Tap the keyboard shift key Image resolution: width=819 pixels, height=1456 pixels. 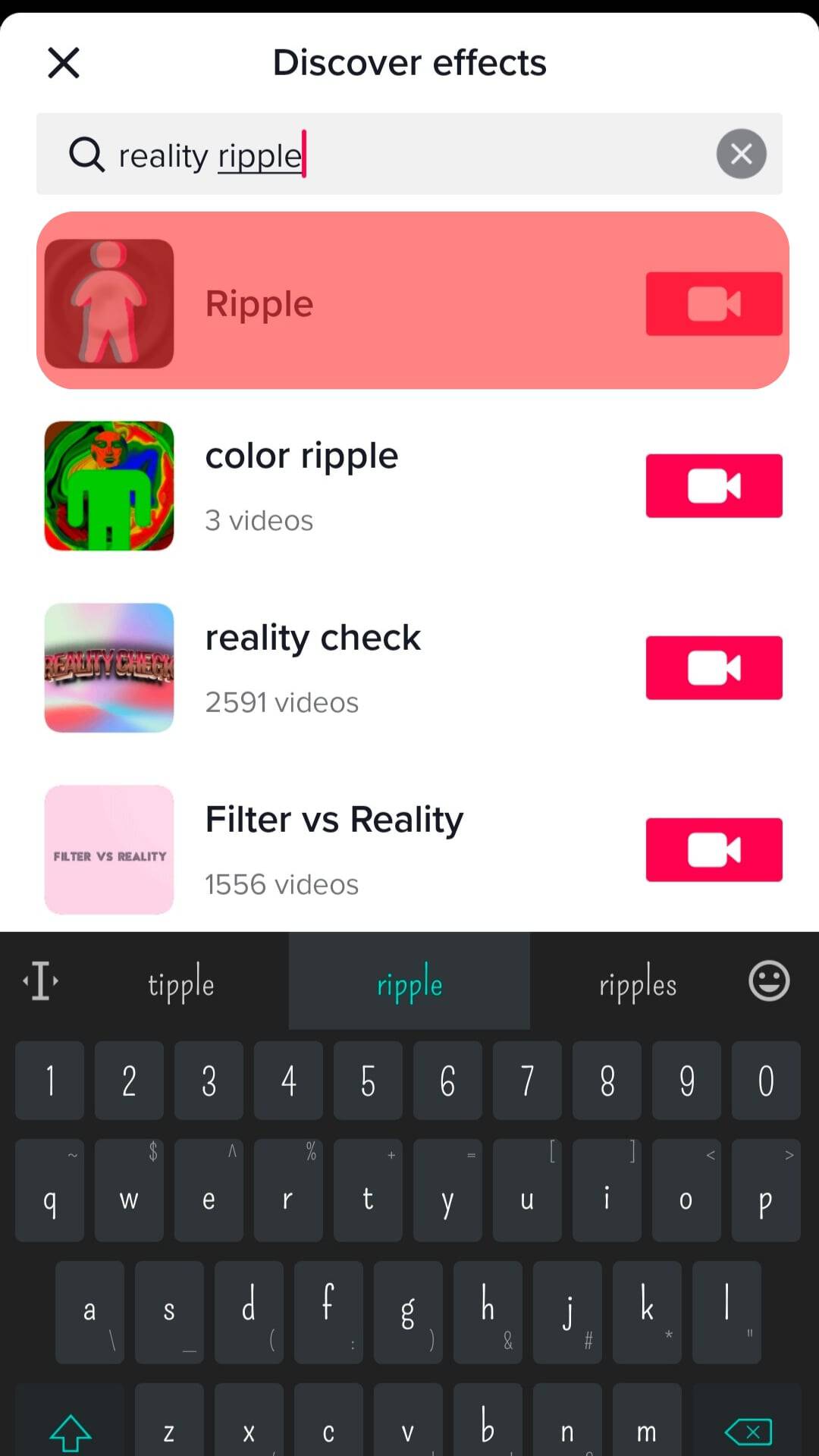pos(70,1431)
